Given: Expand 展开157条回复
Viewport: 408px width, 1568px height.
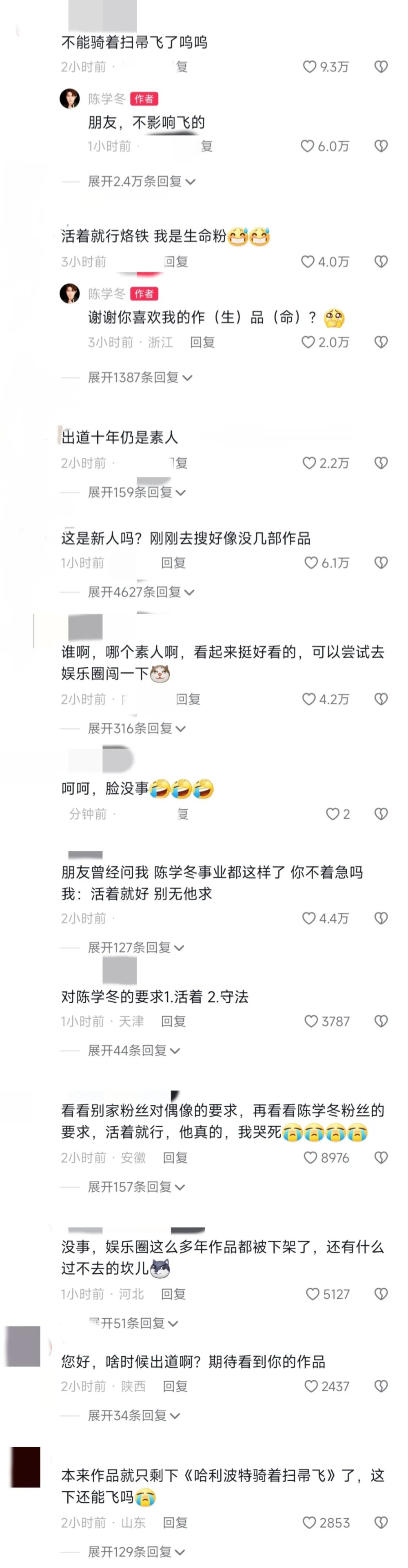Looking at the screenshot, I should [x=136, y=1186].
